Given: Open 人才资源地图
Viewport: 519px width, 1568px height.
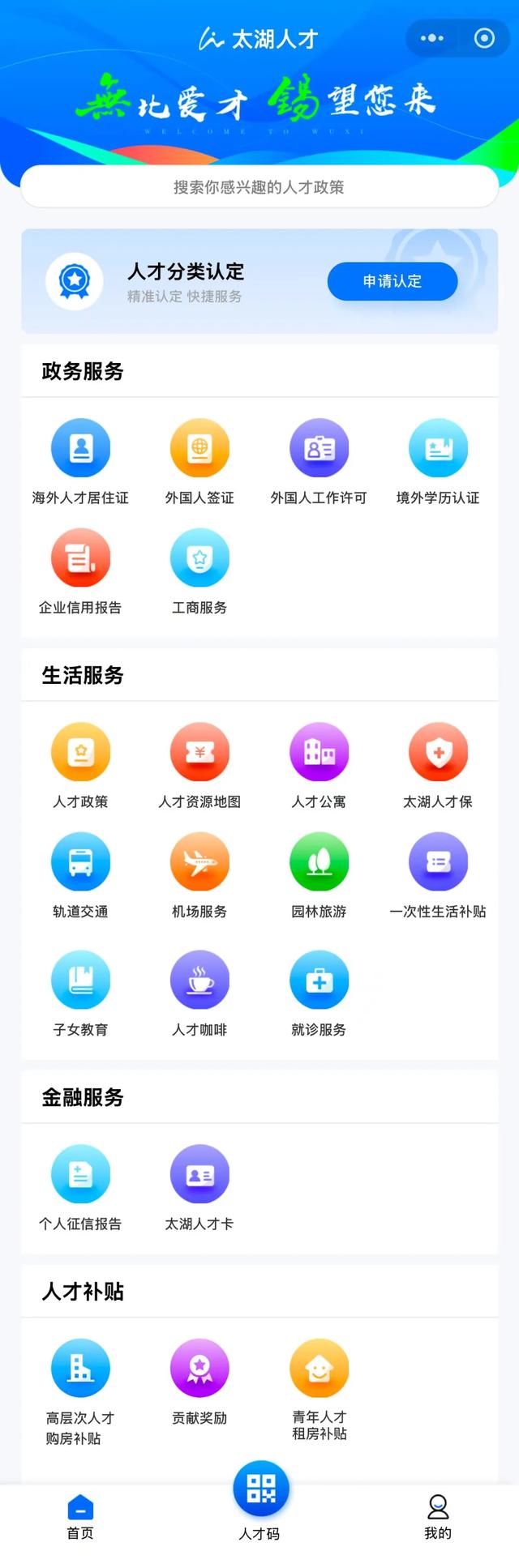Looking at the screenshot, I should click(x=199, y=753).
